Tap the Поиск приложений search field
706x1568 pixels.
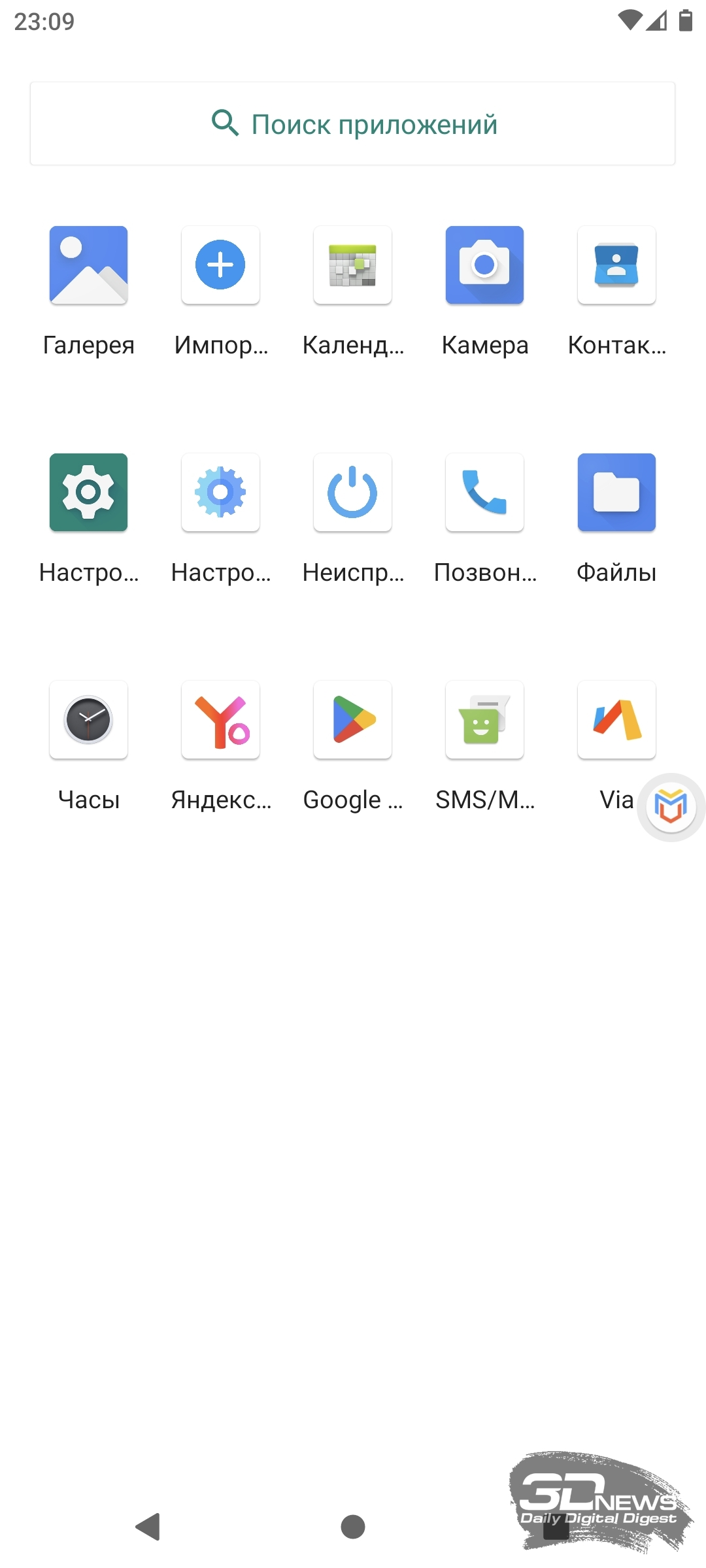click(x=352, y=123)
